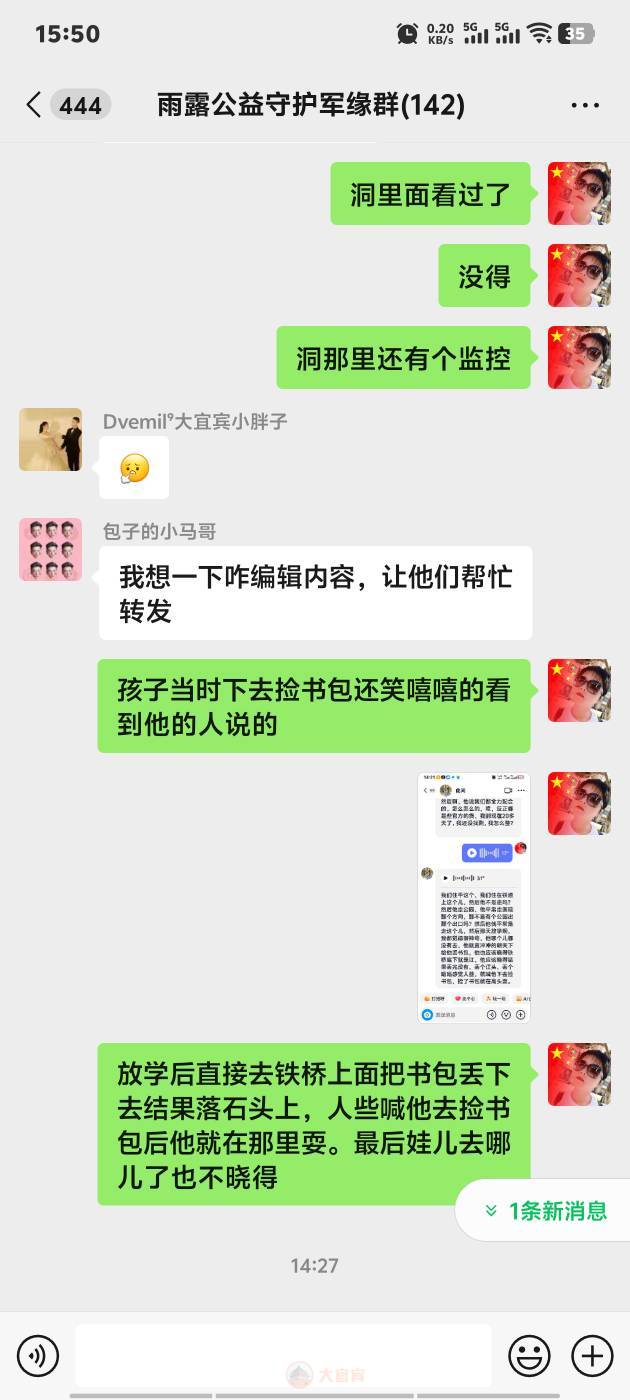View profile of Dvemil°大宜宾小胖子
The height and width of the screenshot is (1400, 630).
pyautogui.click(x=50, y=439)
